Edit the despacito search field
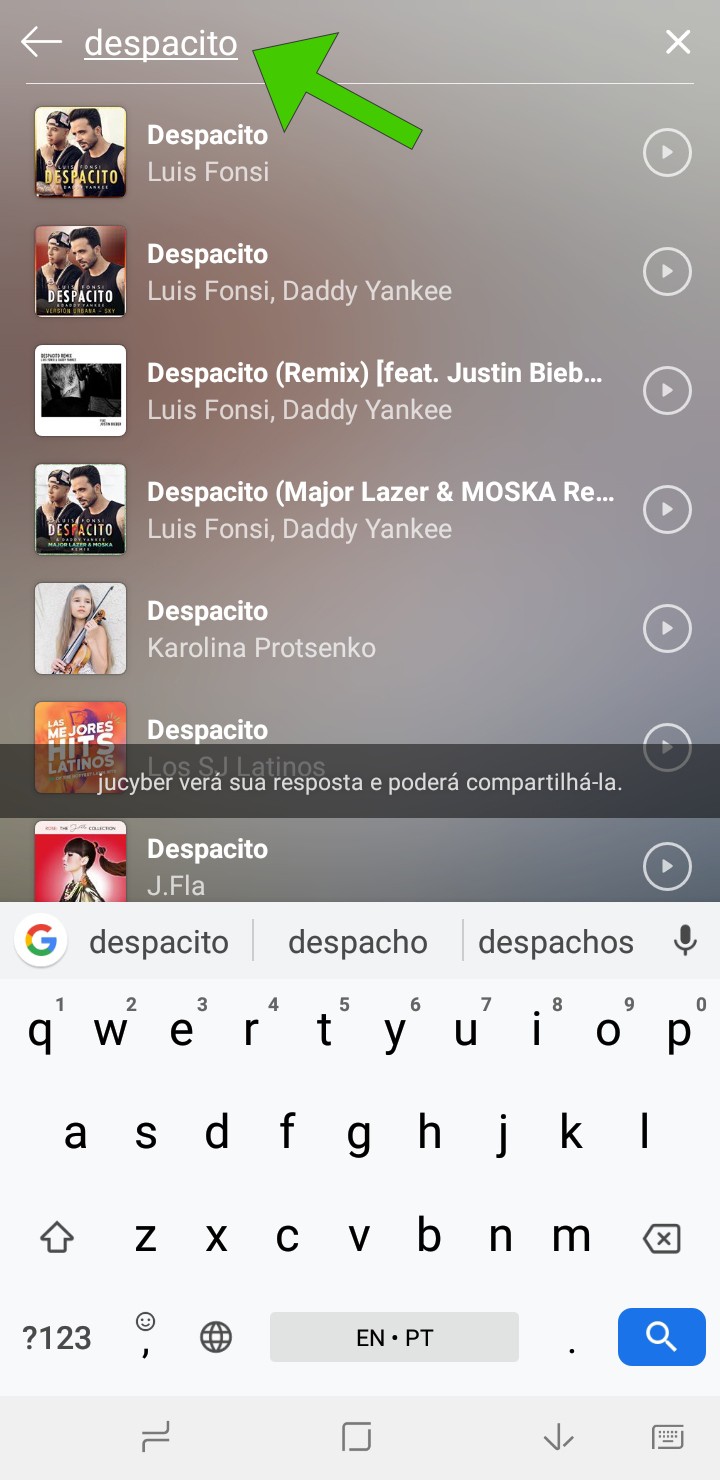 pos(161,43)
